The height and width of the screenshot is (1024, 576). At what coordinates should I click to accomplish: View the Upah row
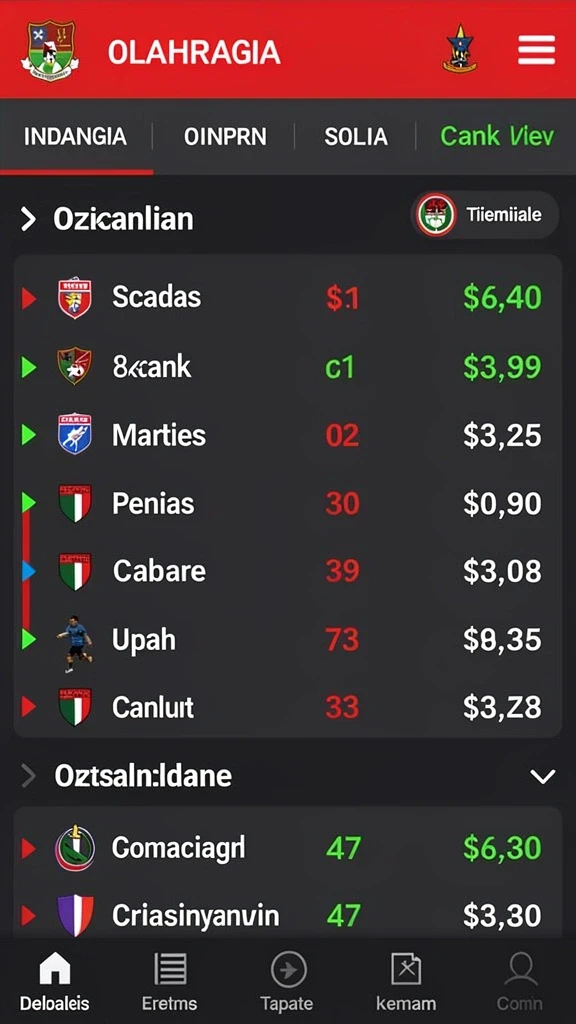[x=287, y=640]
